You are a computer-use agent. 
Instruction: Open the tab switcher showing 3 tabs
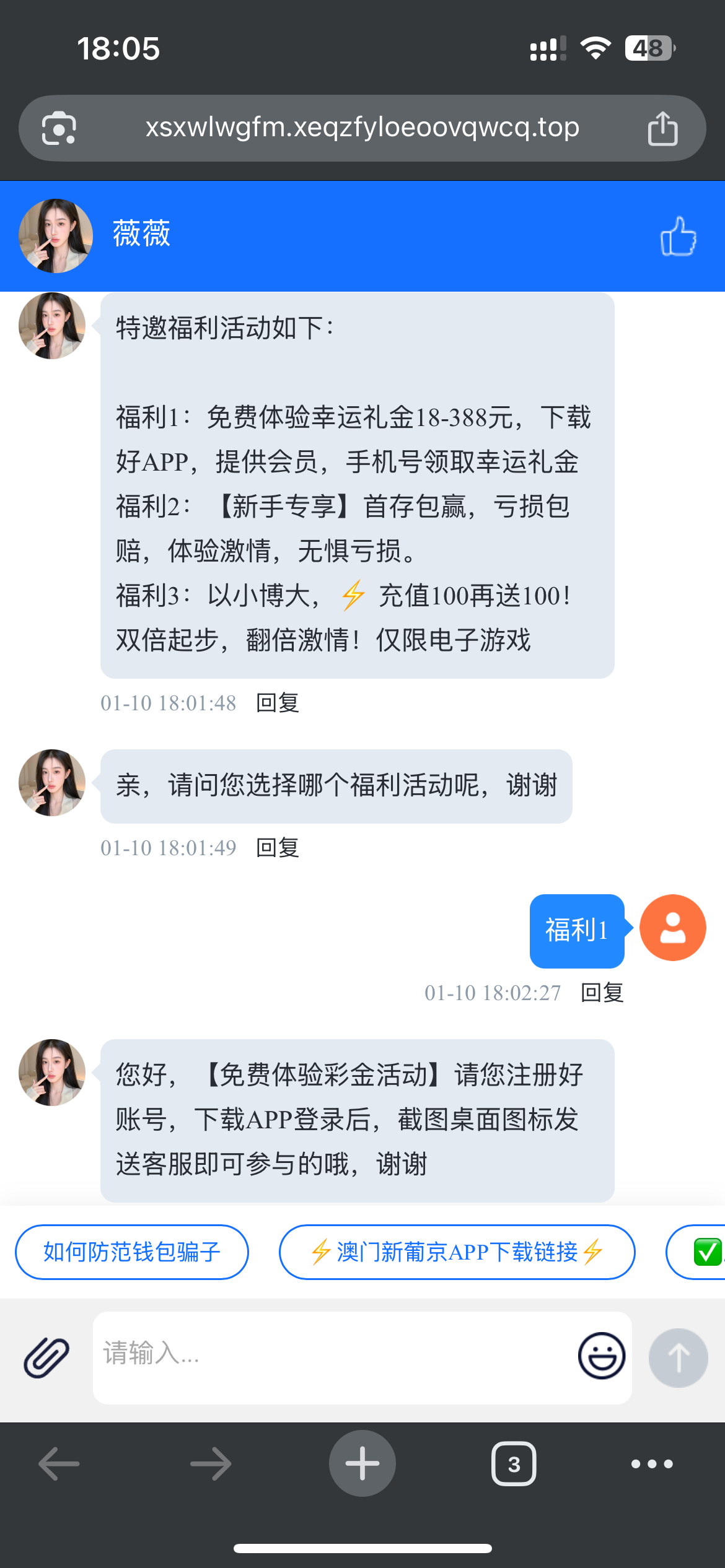(514, 1464)
